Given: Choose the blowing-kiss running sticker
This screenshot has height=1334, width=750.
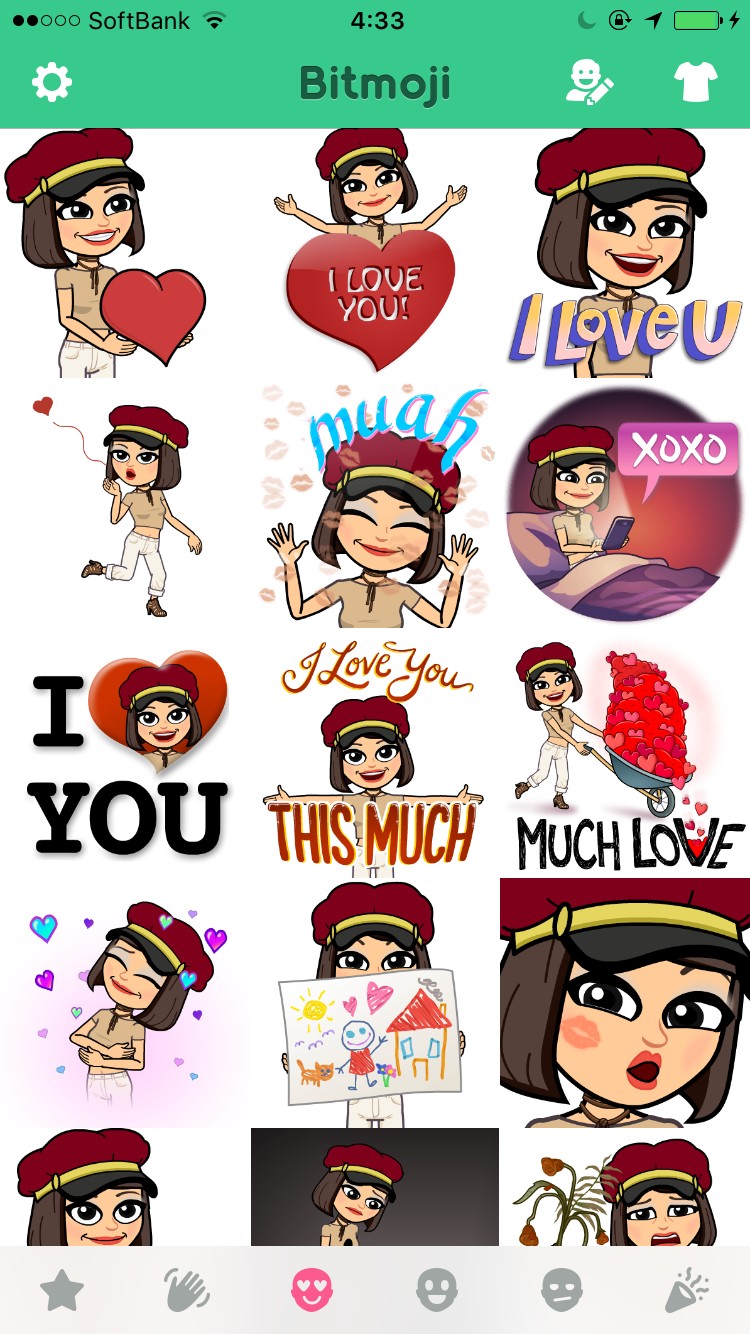Looking at the screenshot, I should pos(125,503).
